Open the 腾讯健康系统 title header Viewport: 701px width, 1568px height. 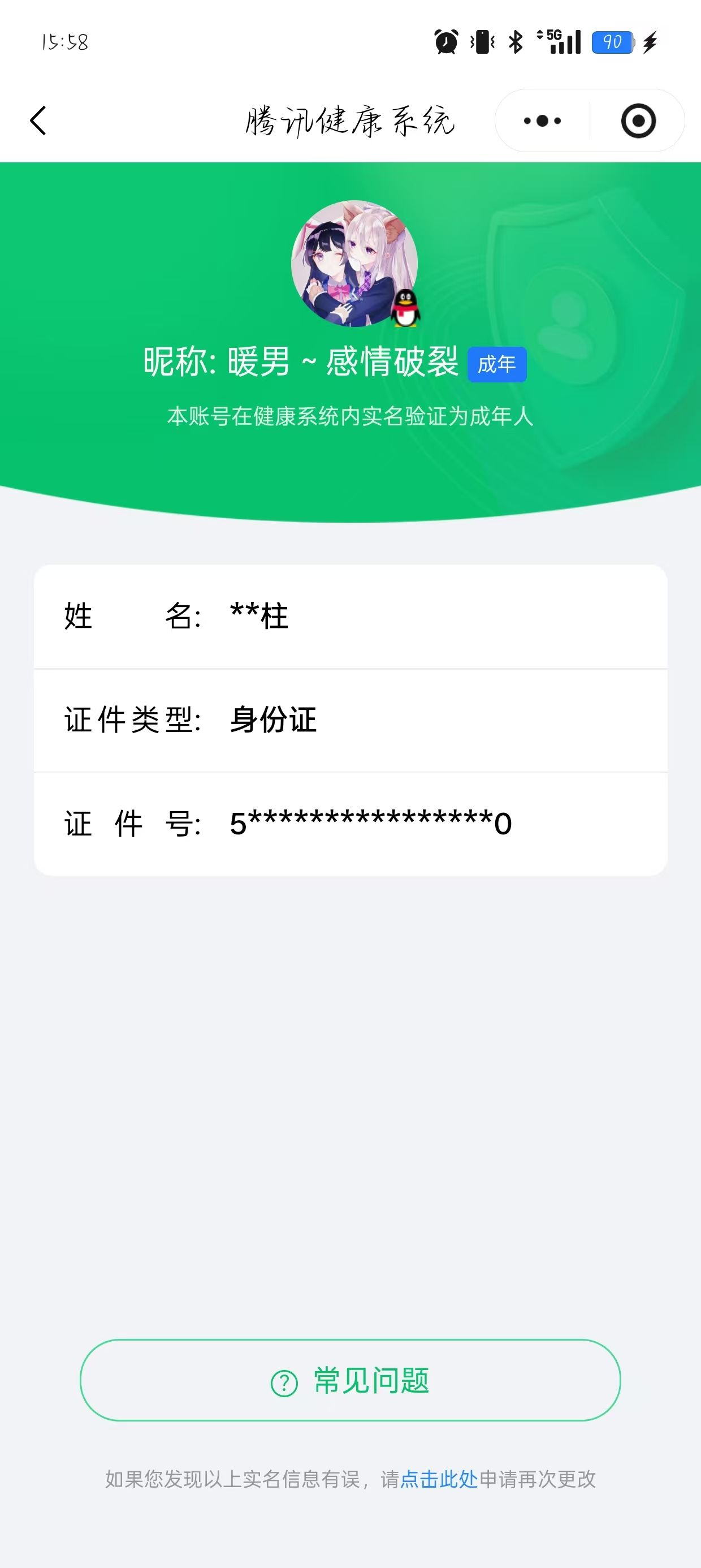350,120
